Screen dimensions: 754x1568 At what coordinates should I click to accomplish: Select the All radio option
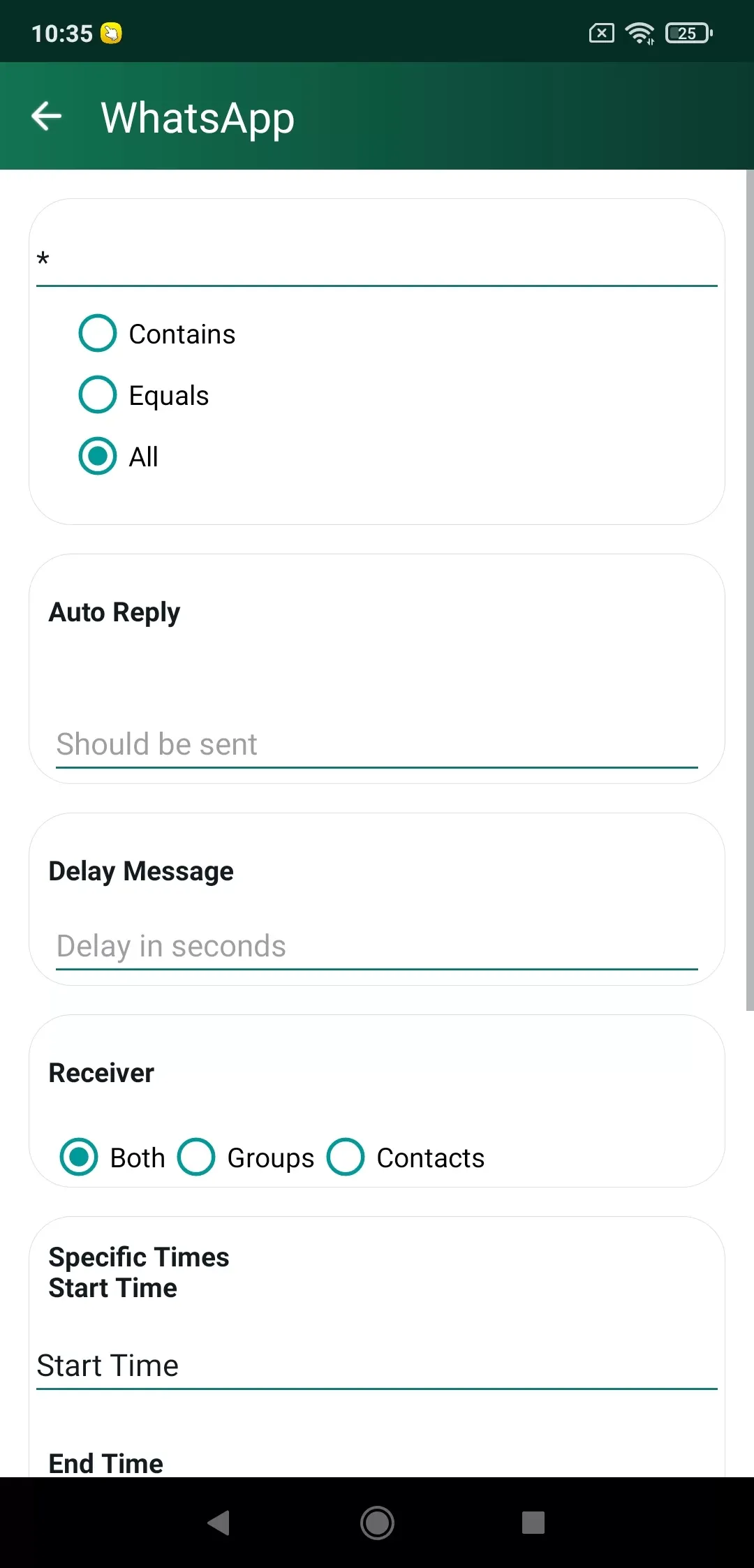tap(119, 457)
